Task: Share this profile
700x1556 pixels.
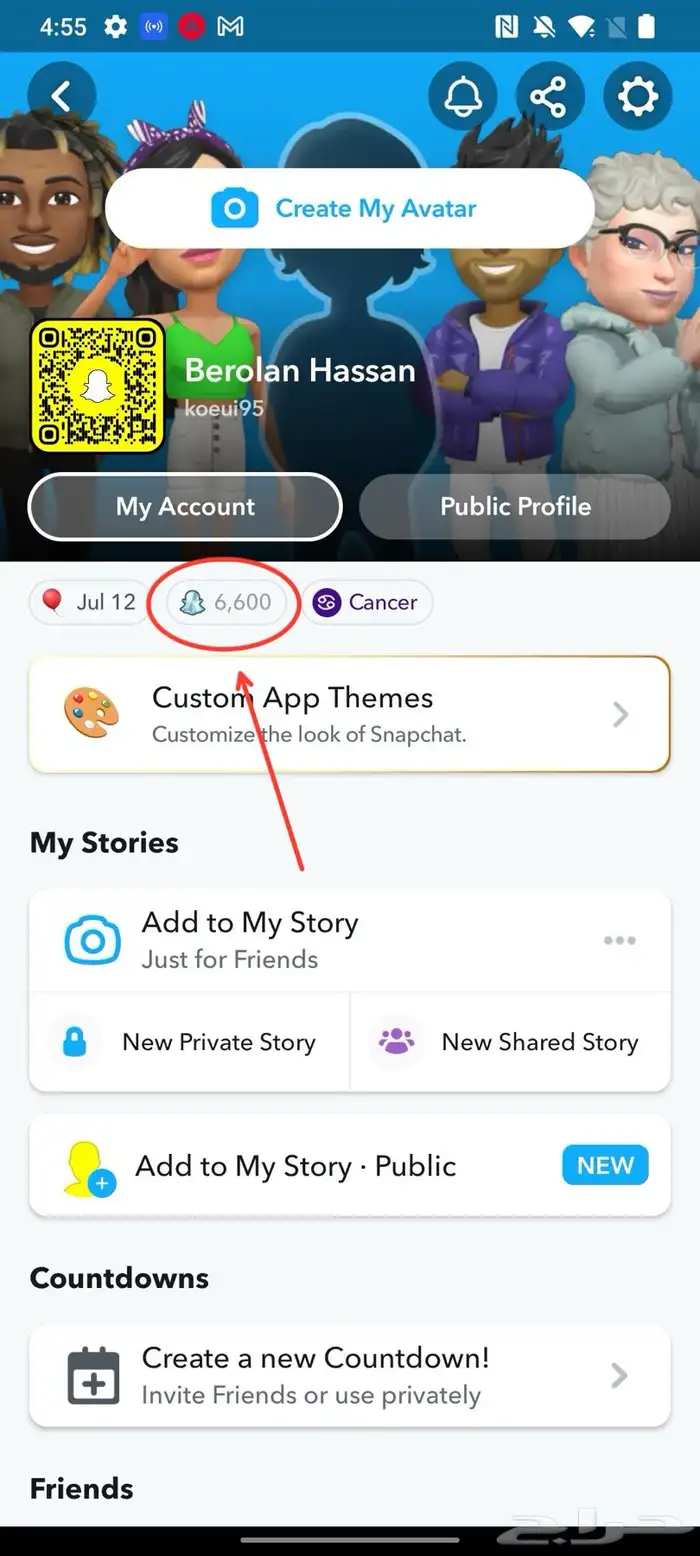Action: coord(549,97)
